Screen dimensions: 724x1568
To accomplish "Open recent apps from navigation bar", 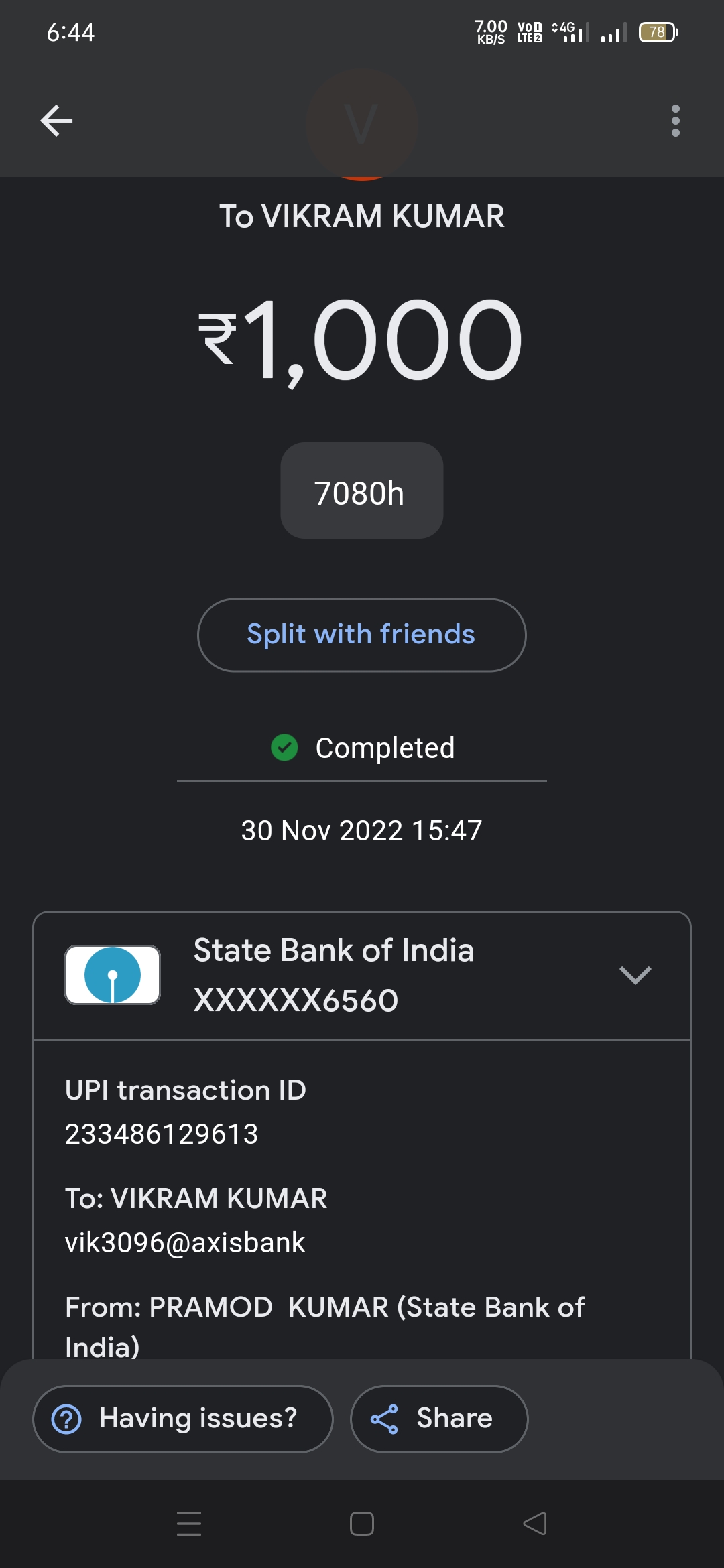I will [x=189, y=1524].
